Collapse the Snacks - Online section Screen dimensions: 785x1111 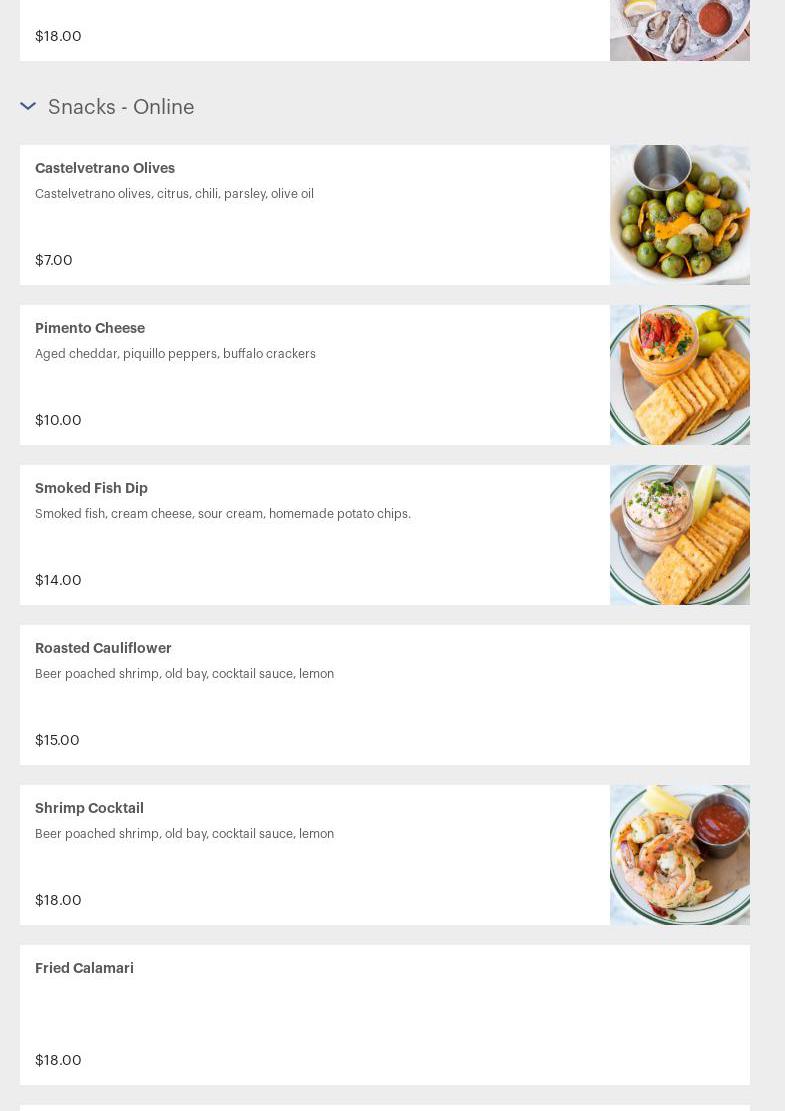point(28,106)
